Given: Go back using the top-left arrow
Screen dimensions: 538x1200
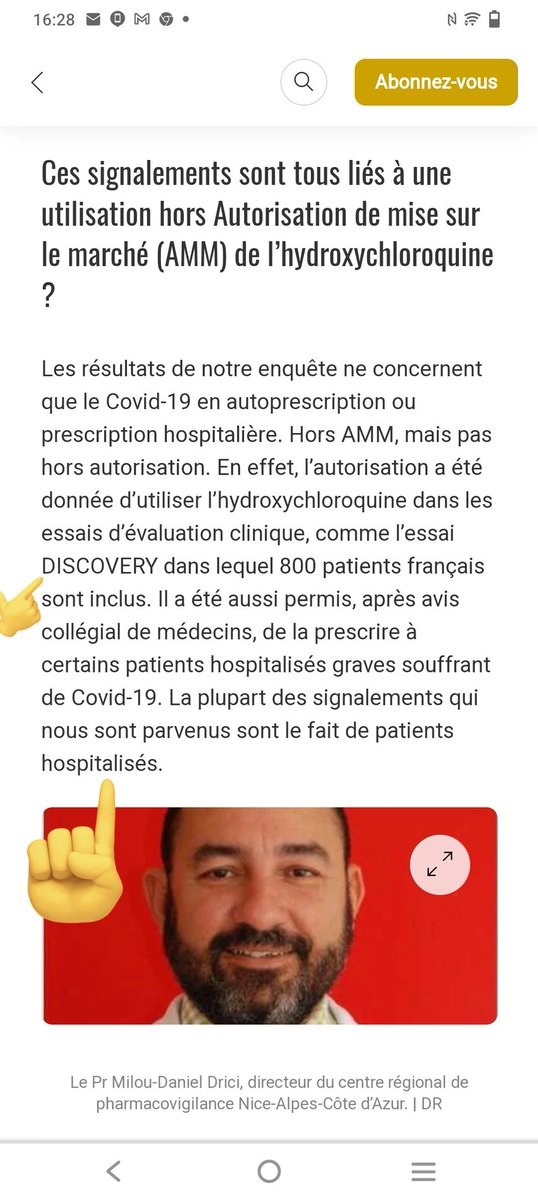Looking at the screenshot, I should (37, 82).
